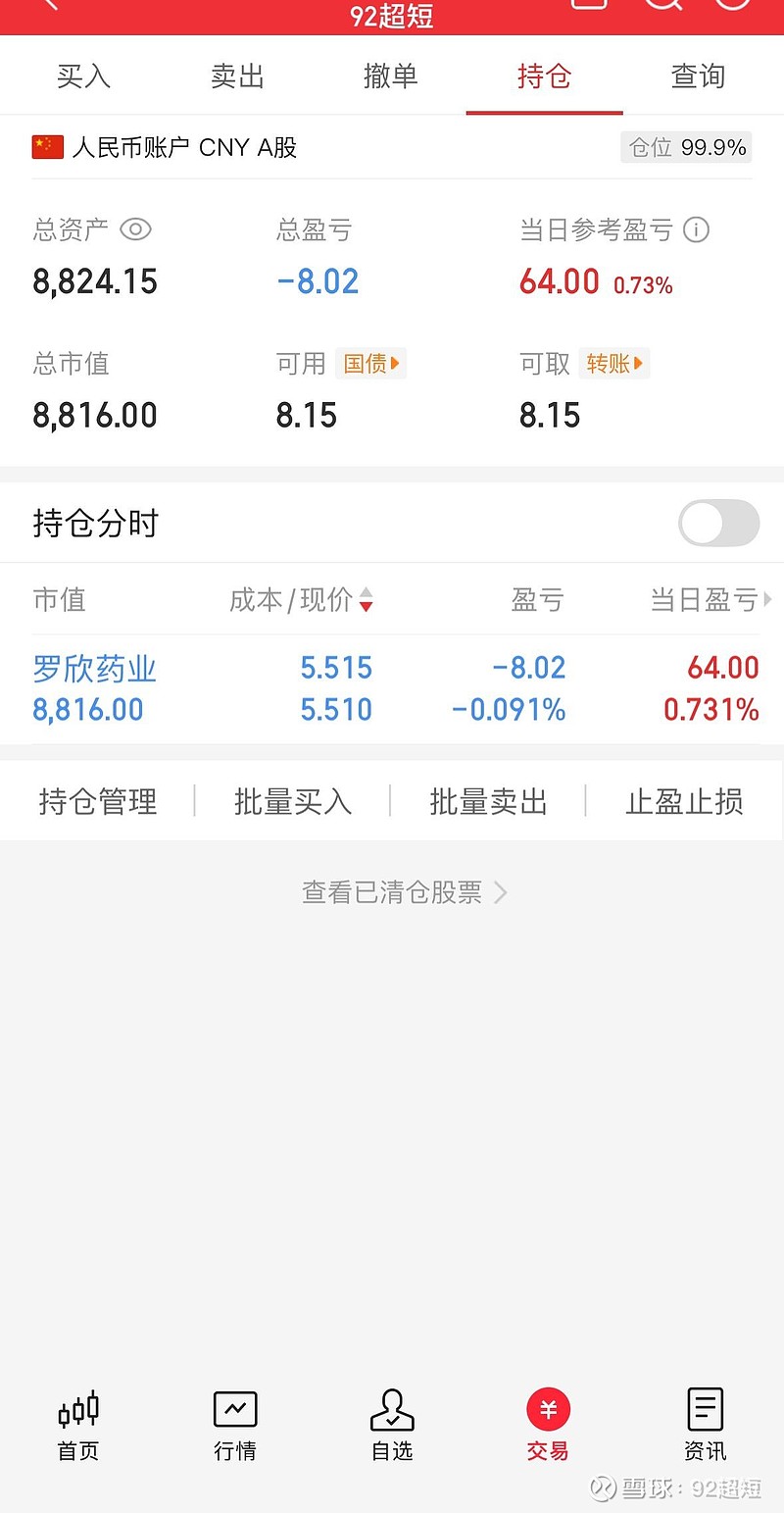View 查看已清仓股票 link
This screenshot has width=784, height=1513.
403,892
